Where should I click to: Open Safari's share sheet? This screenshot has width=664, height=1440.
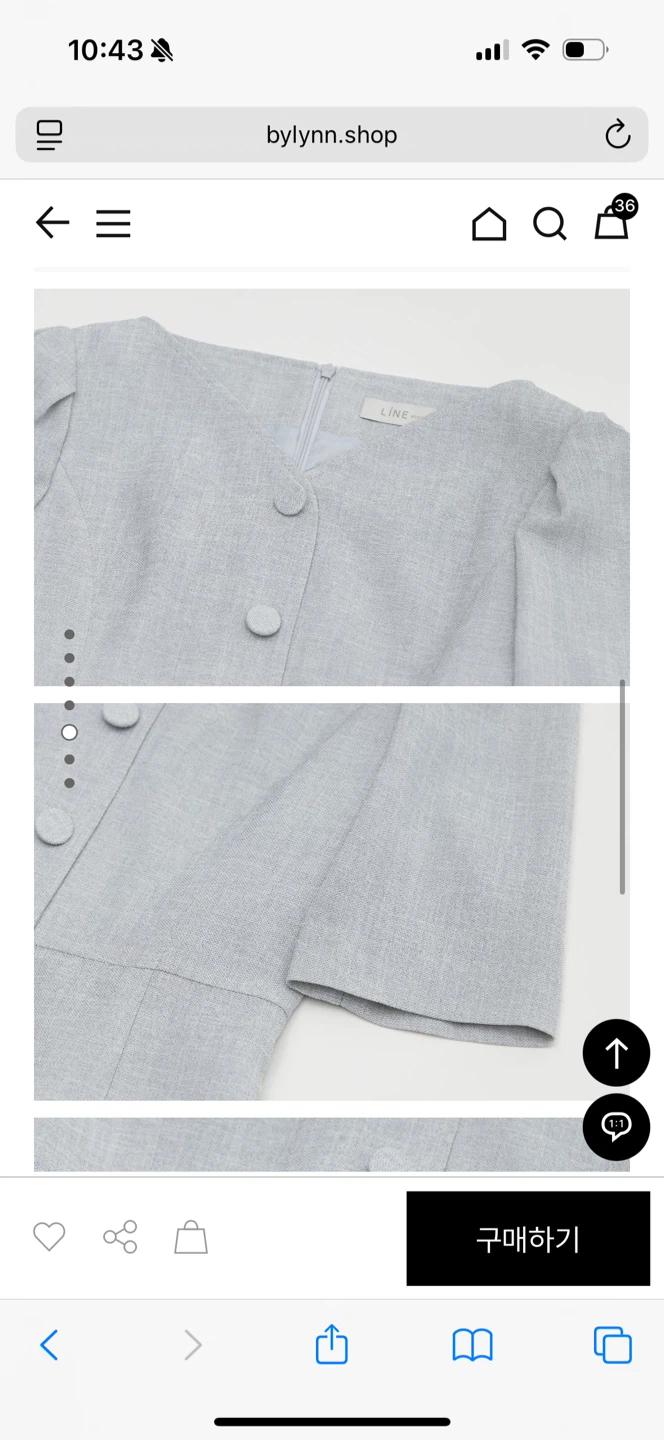pyautogui.click(x=332, y=1344)
